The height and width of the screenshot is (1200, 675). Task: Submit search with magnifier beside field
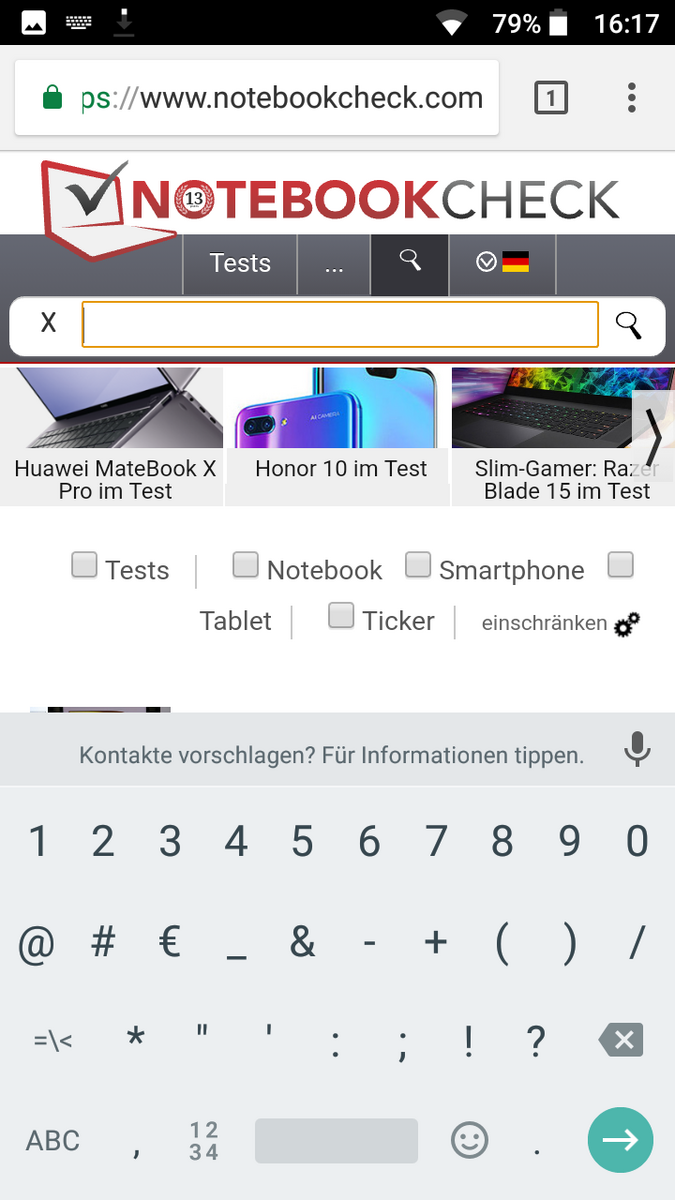pos(628,325)
